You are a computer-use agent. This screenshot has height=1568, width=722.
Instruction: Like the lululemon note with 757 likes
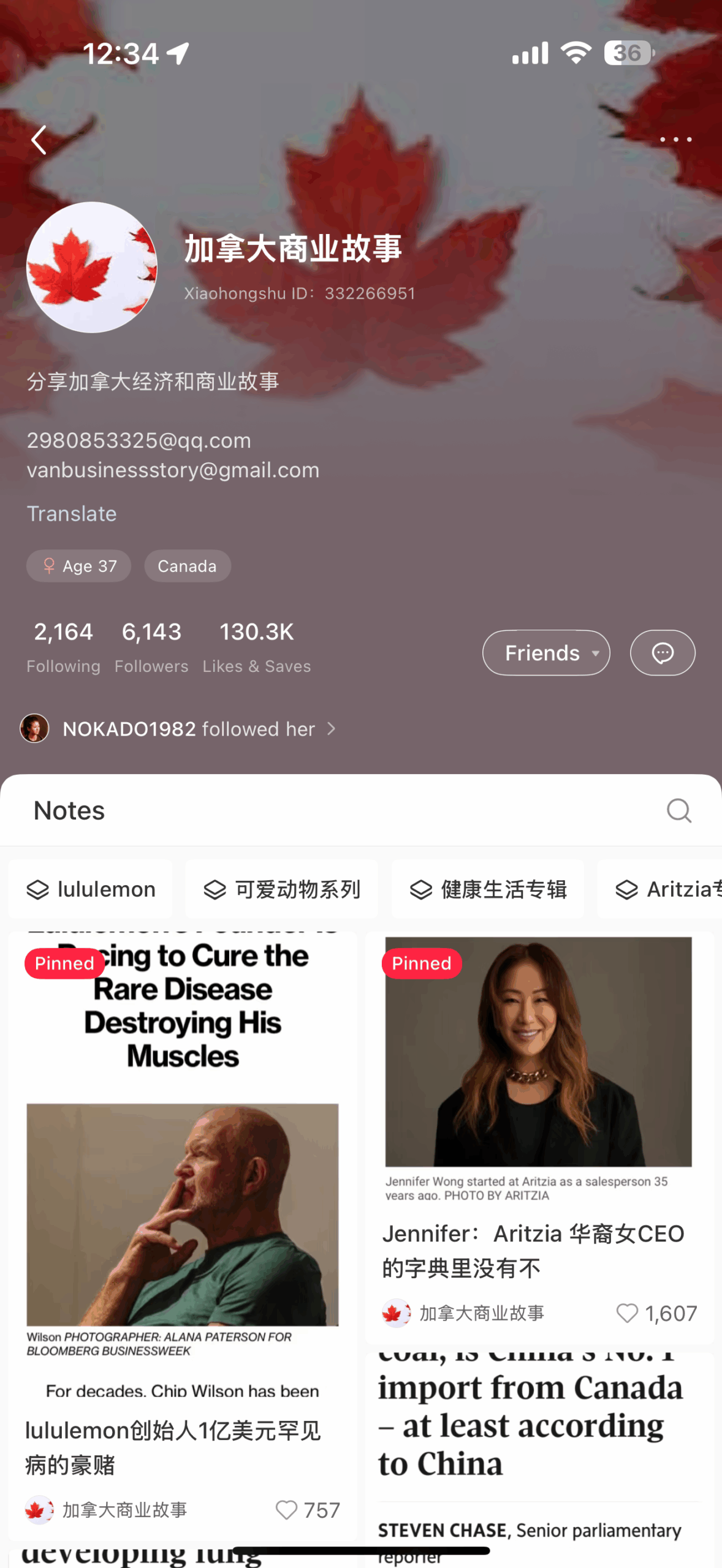287,1510
